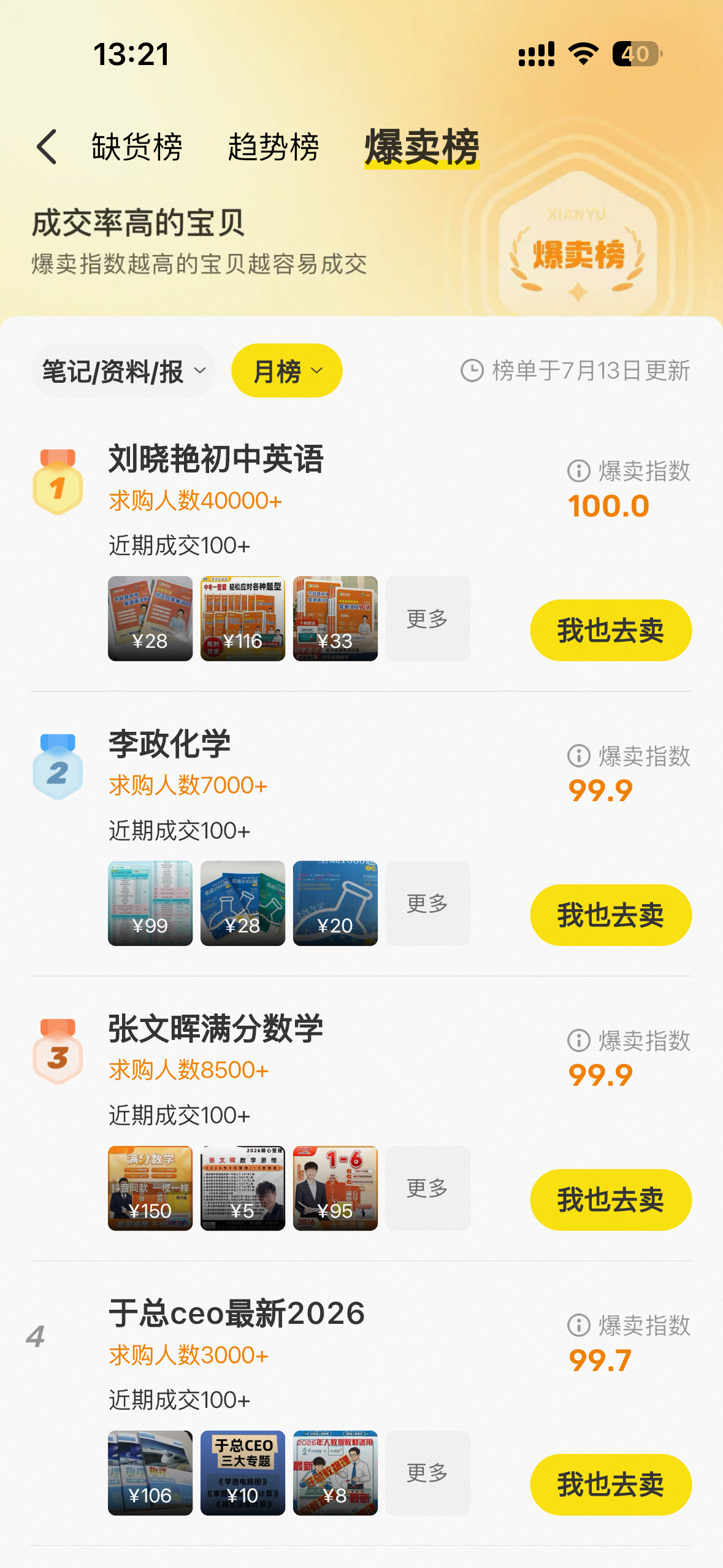Screen dimensions: 723x1568
Task: View 更多 items for 刘晓艳初中英语
Action: click(x=428, y=618)
